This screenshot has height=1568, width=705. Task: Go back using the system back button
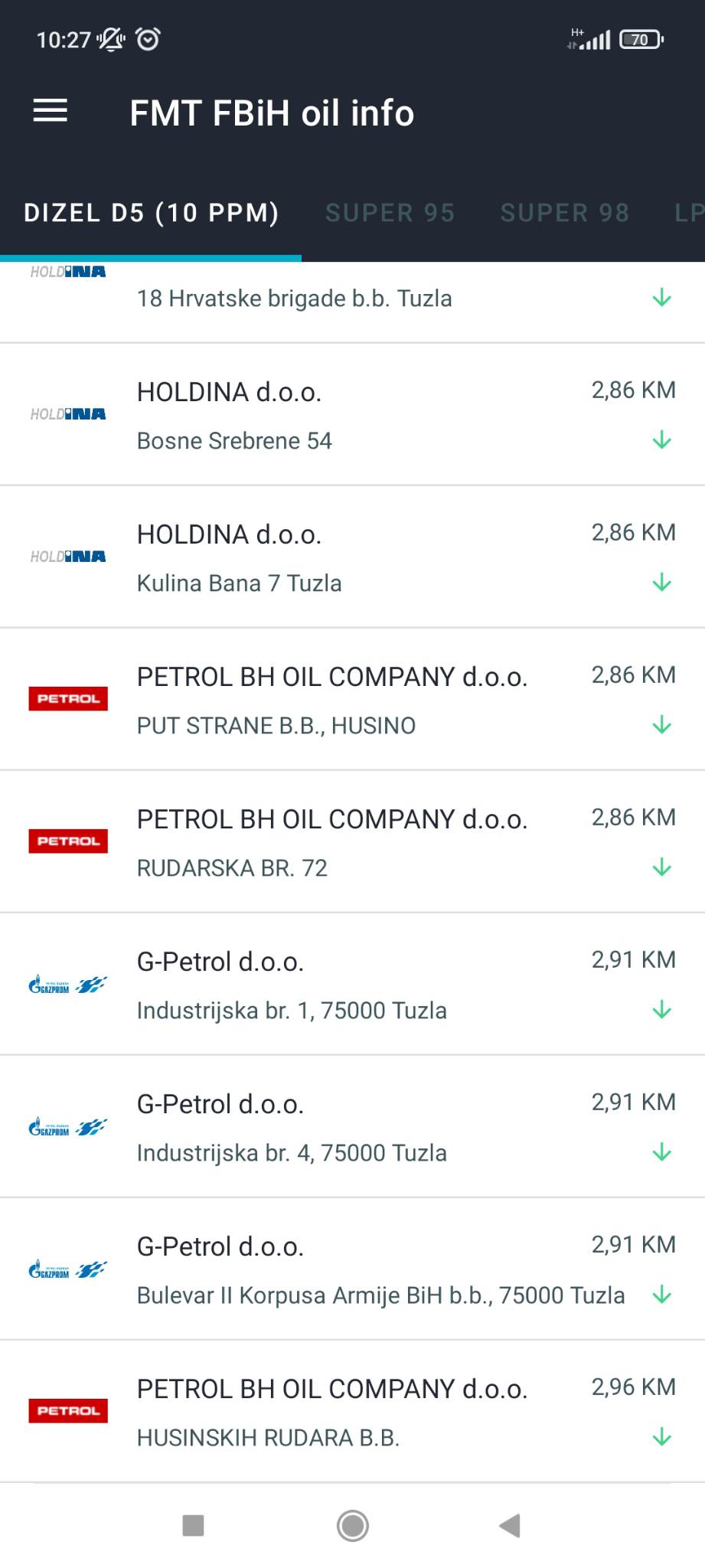510,1525
